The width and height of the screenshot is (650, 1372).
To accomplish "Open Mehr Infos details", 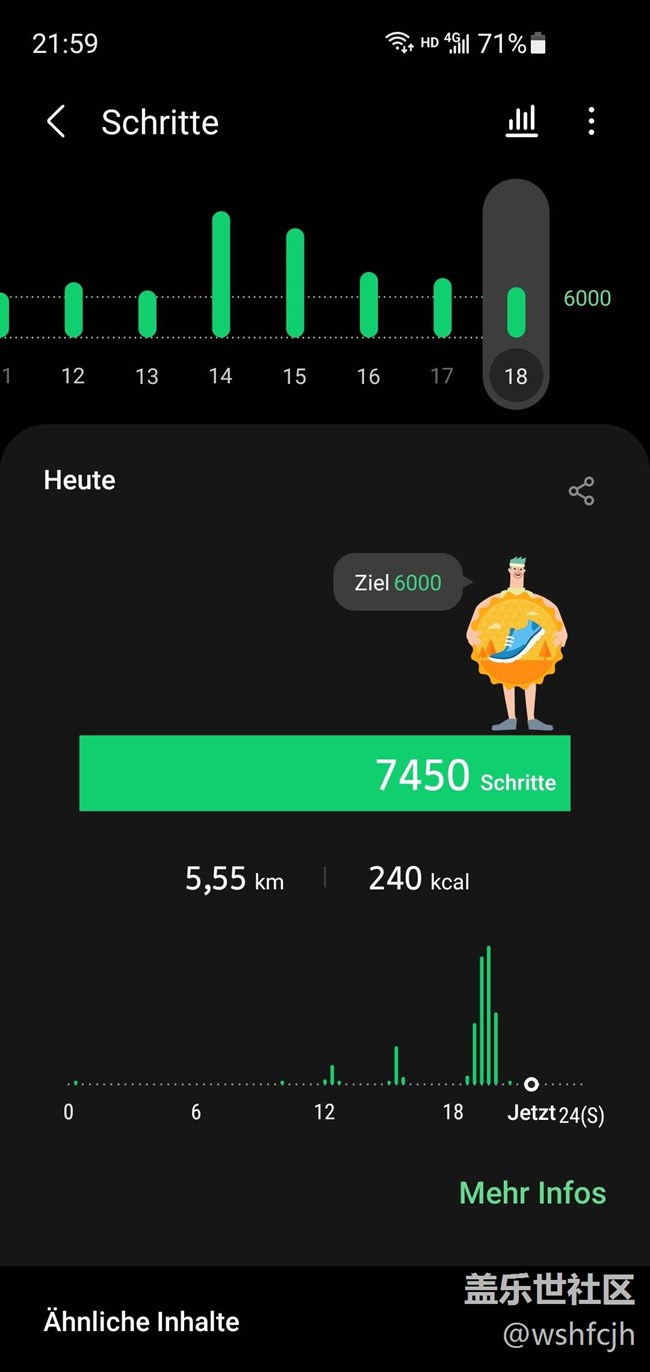I will [x=532, y=1193].
